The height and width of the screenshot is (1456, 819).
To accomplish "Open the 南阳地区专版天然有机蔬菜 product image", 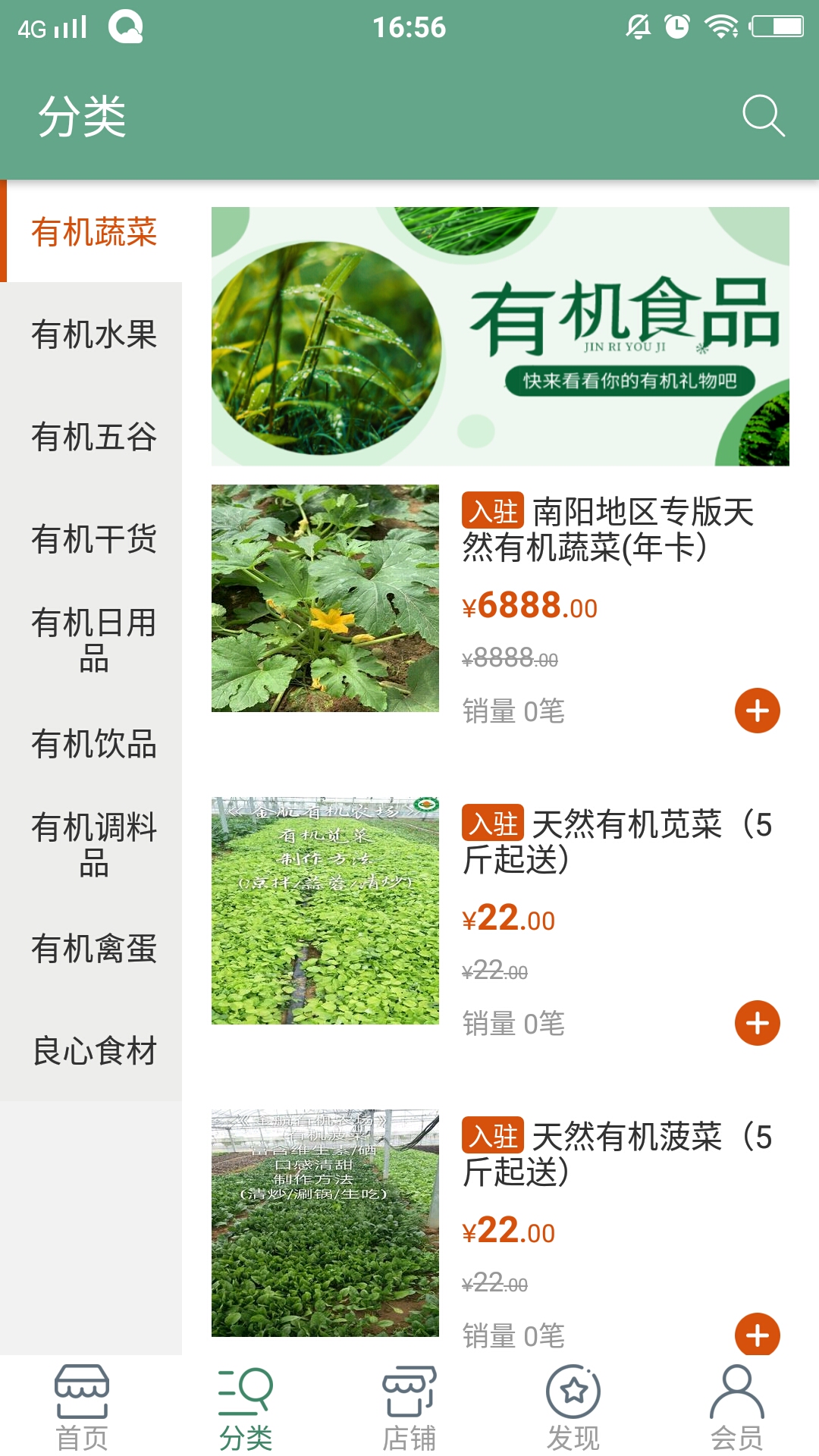I will (325, 598).
